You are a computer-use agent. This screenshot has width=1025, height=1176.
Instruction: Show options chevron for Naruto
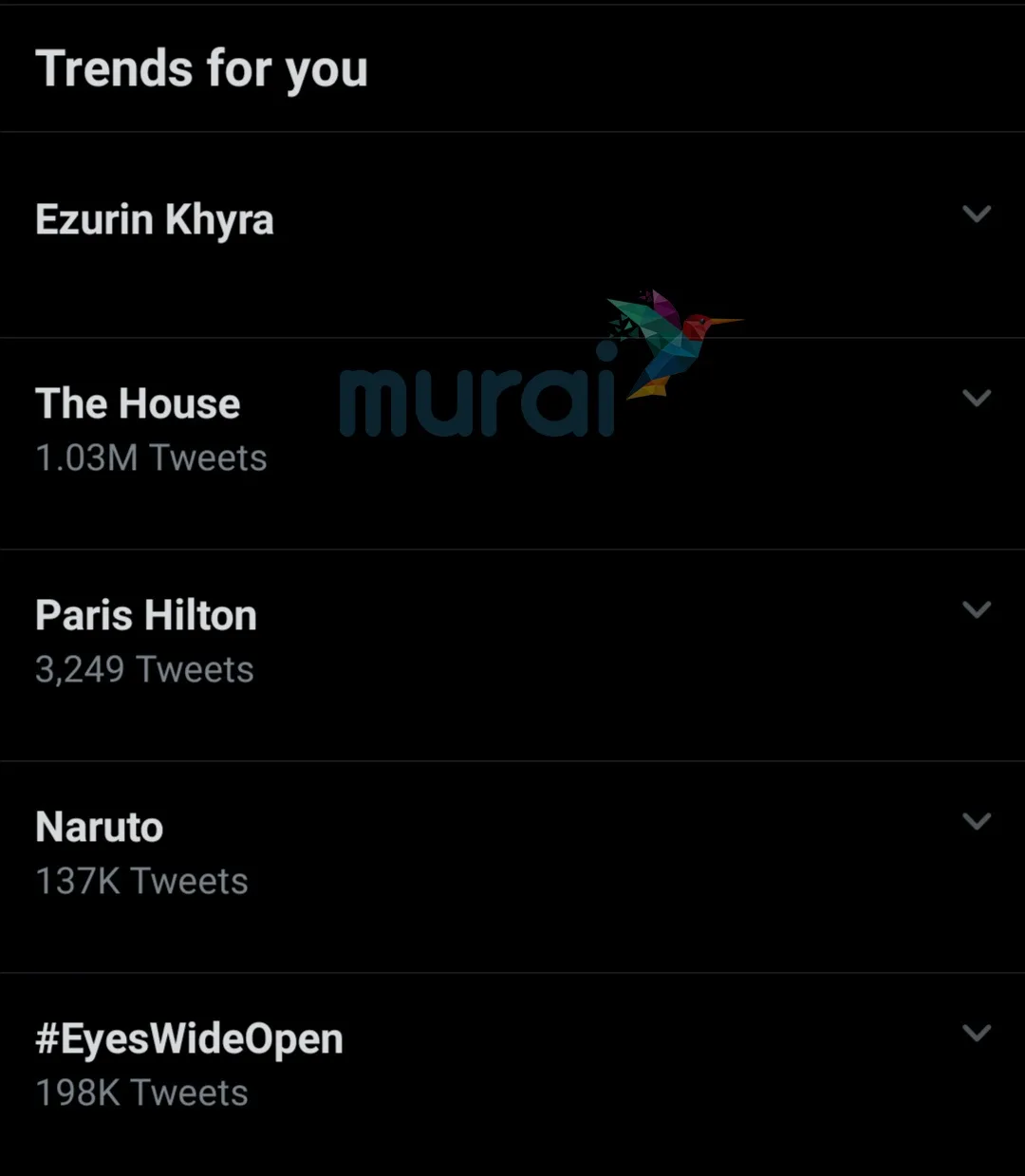(x=977, y=822)
